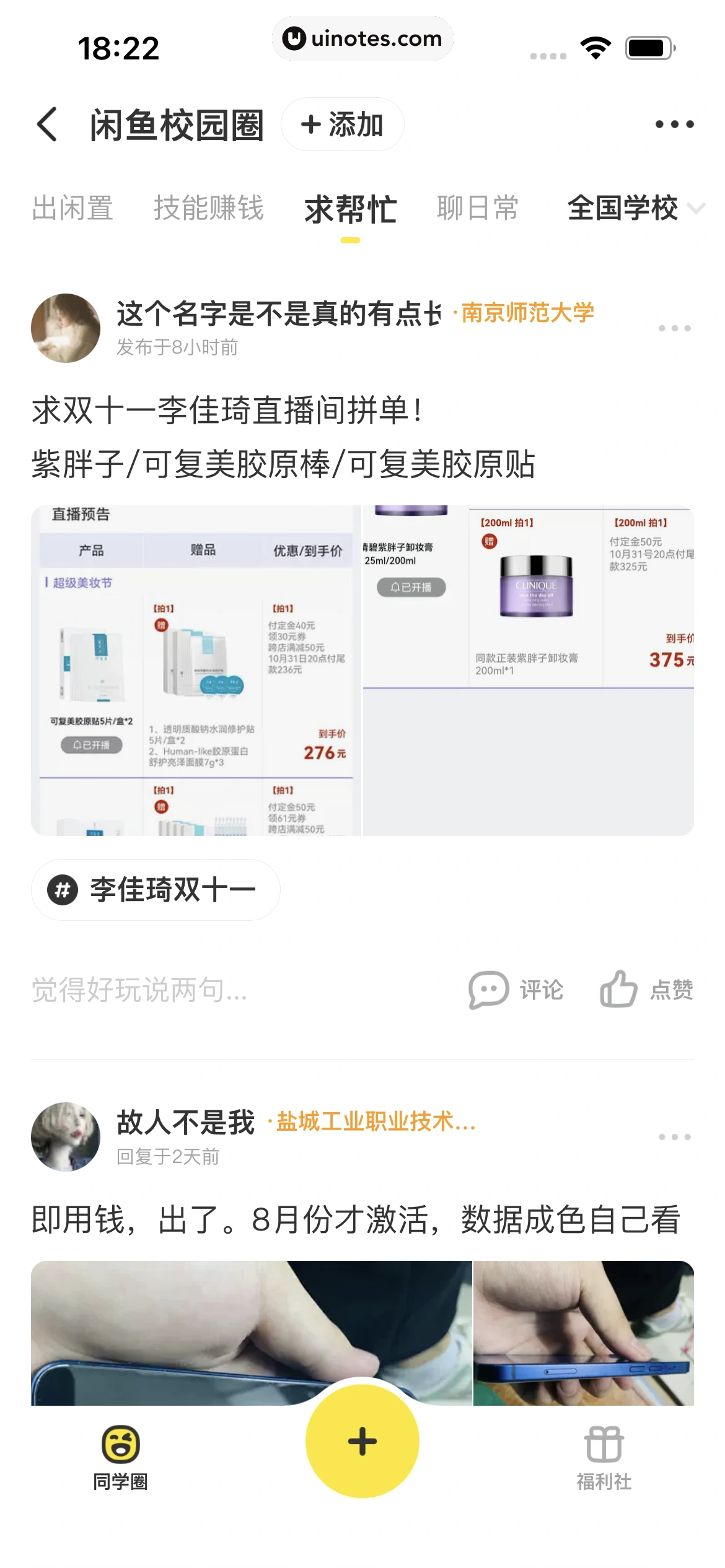Viewport: 725px width, 1568px height.
Task: Tap the +添加 button beside the title
Action: 343,124
